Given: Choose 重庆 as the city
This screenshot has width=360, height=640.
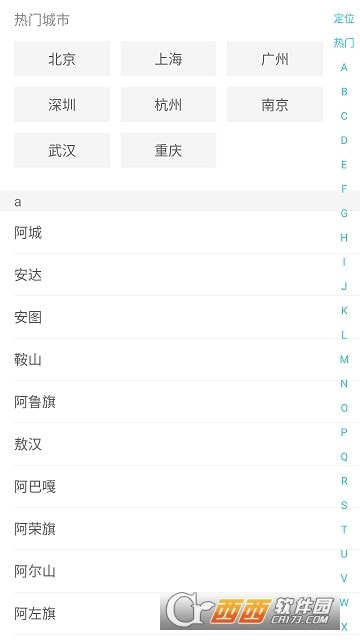Looking at the screenshot, I should pos(168,150).
